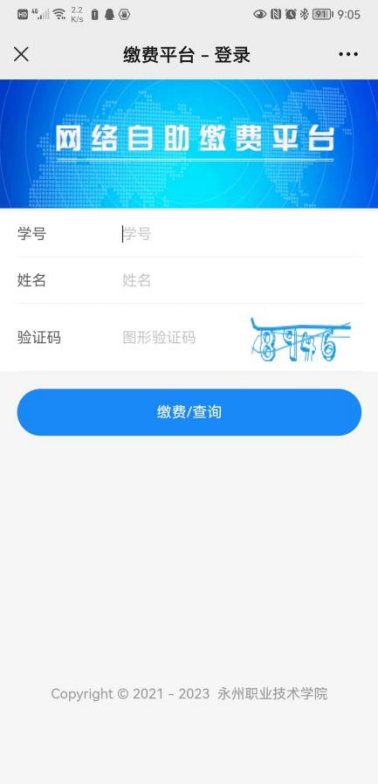This screenshot has height=784, width=378.
Task: Refresh the captcha image
Action: pyautogui.click(x=300, y=340)
